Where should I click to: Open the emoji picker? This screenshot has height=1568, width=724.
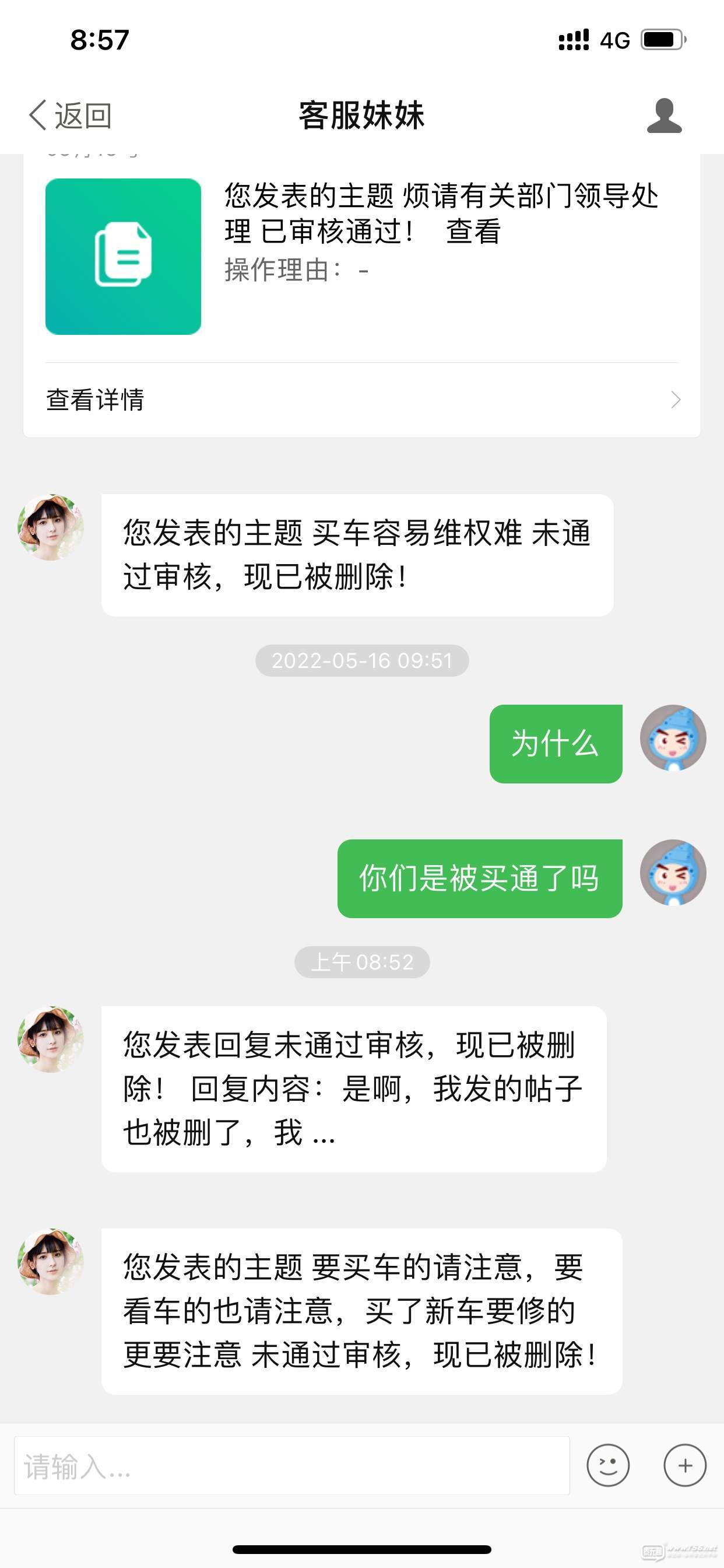(608, 1465)
